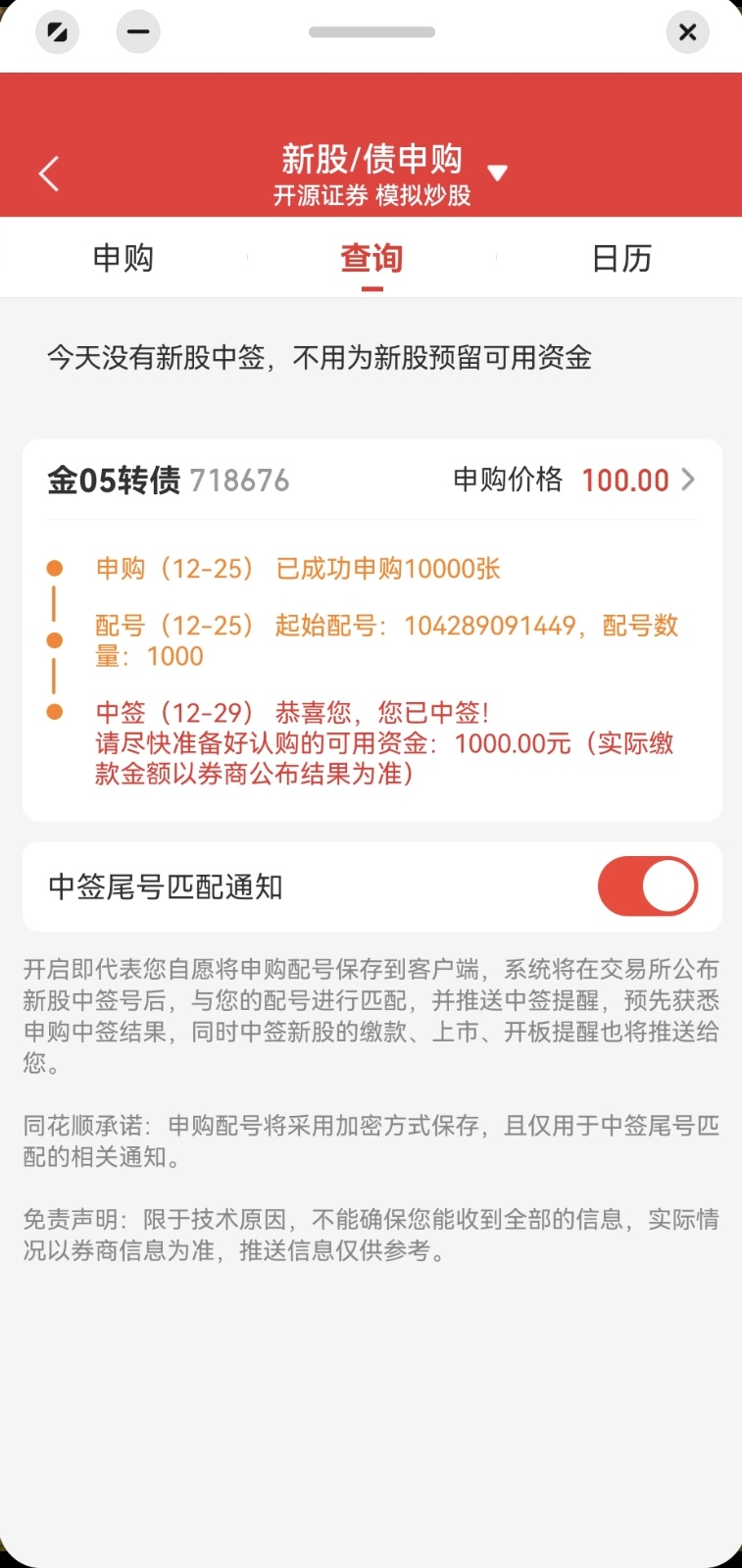Expand the window to full screen
The height and width of the screenshot is (1568, 742).
[57, 32]
